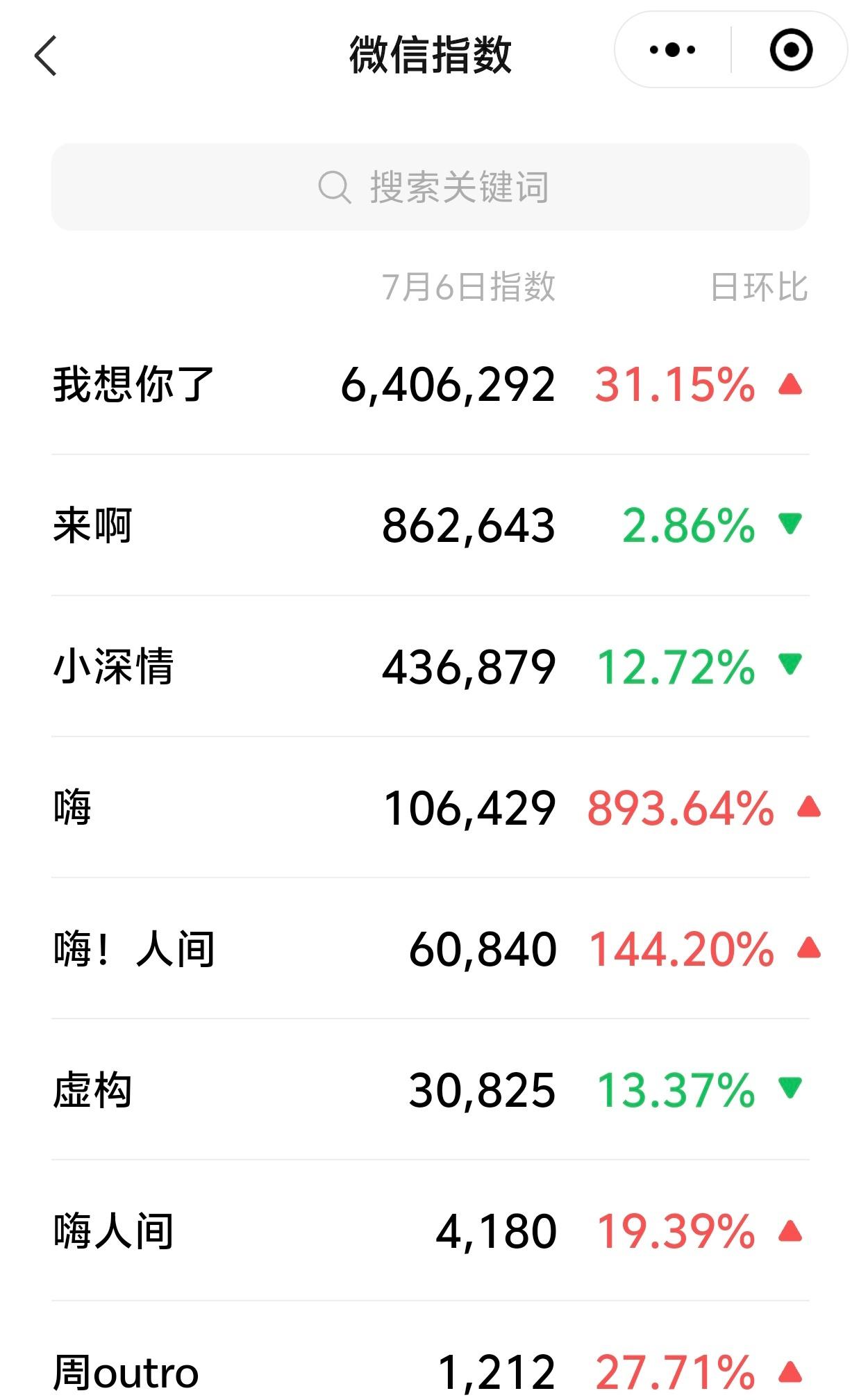View index details for 小深情
The height and width of the screenshot is (1400, 868).
431,667
